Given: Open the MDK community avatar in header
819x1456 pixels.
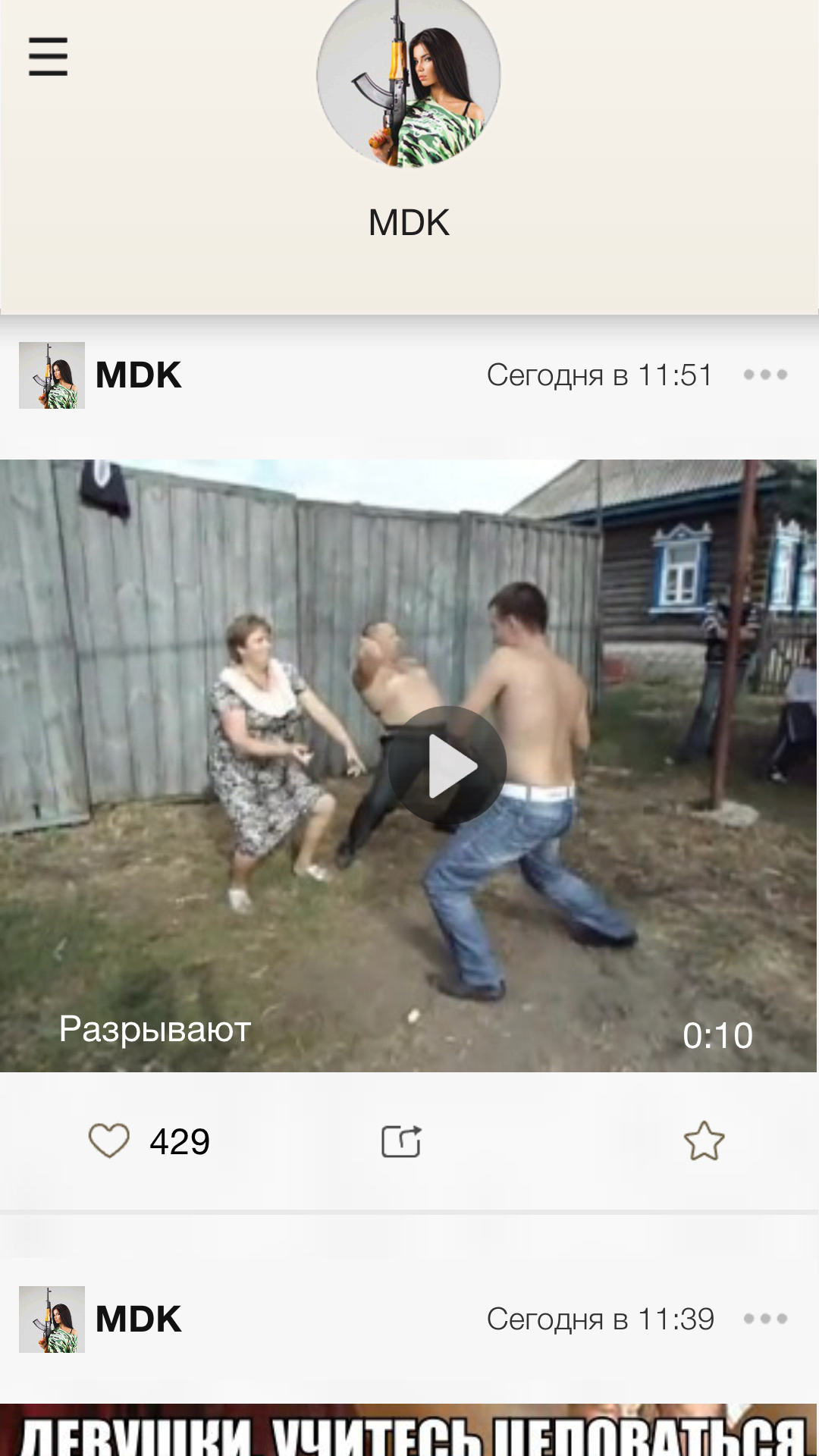Looking at the screenshot, I should pyautogui.click(x=409, y=80).
